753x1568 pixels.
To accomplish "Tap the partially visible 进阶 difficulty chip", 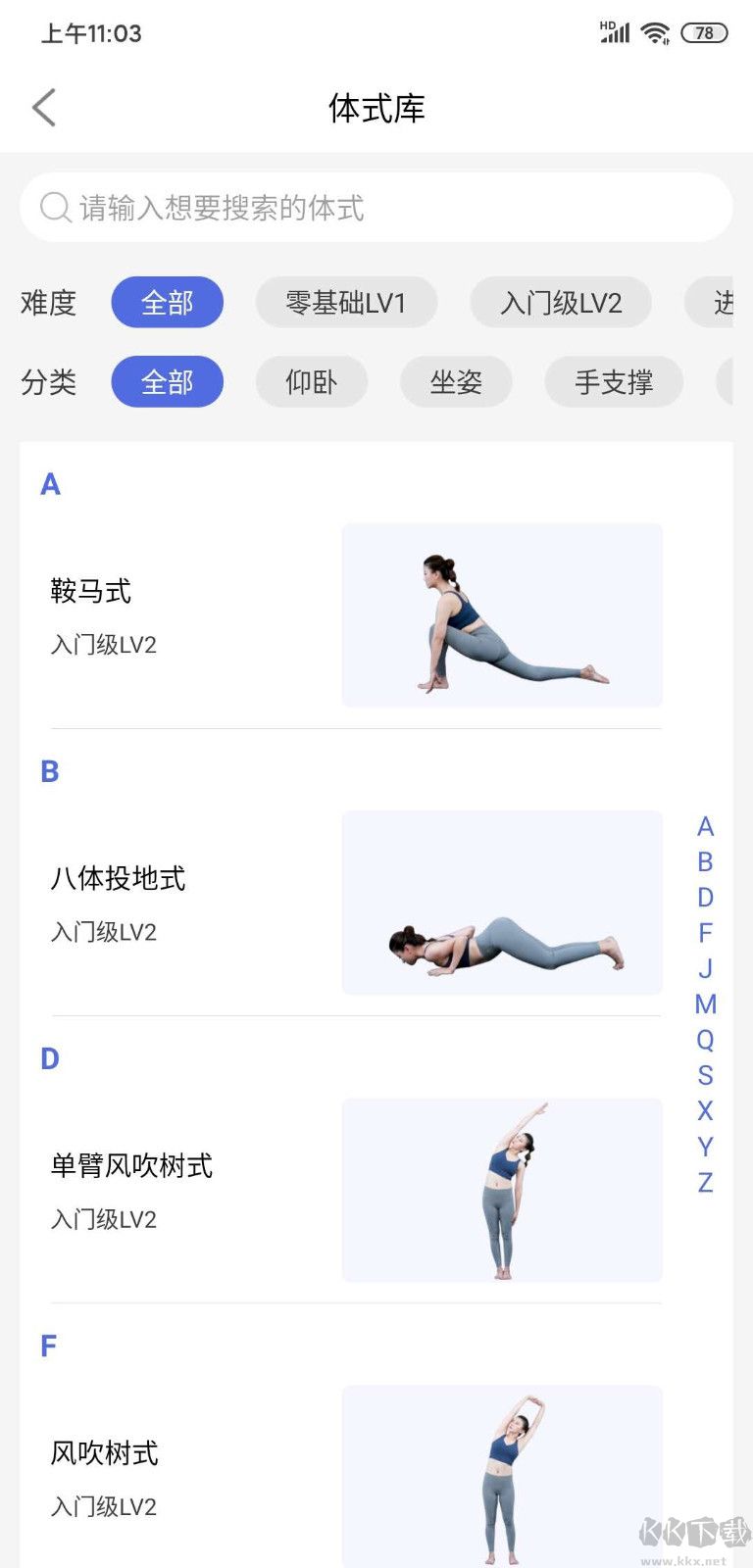I will (x=729, y=302).
